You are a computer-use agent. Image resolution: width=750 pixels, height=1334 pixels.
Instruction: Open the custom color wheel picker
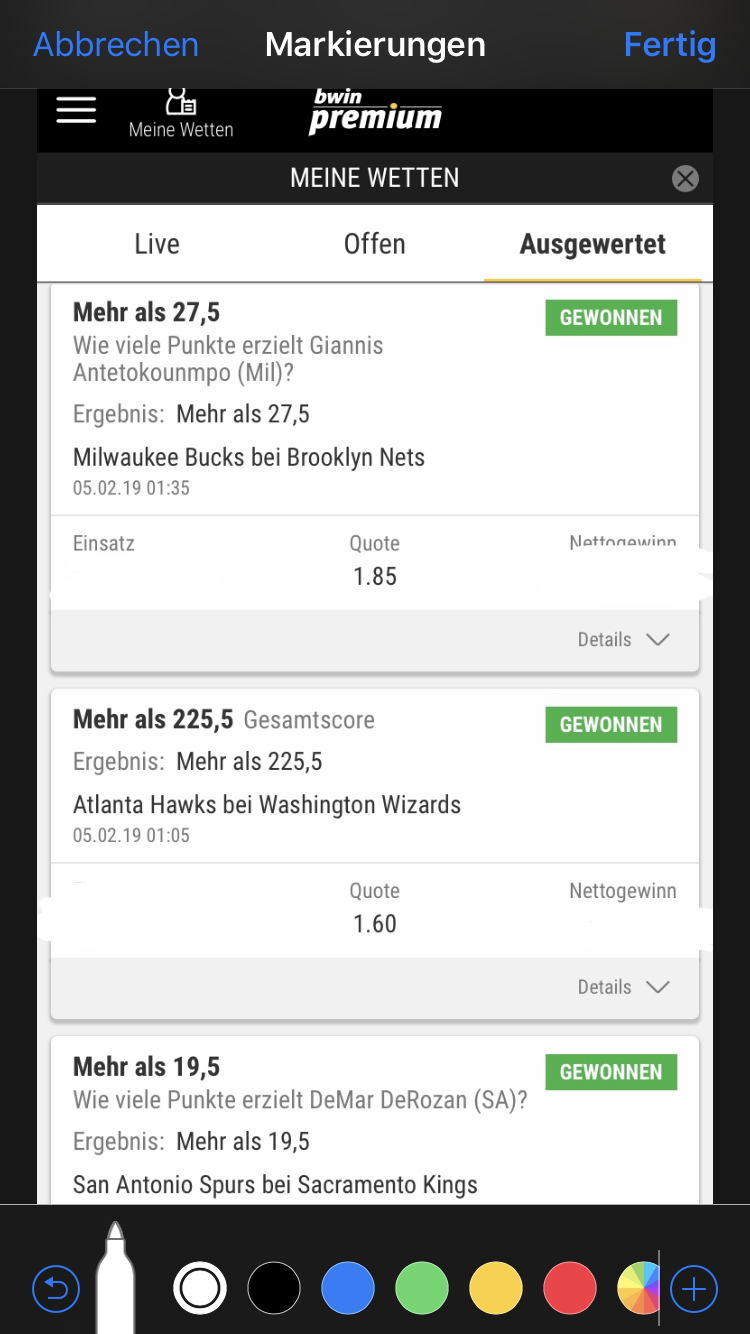pyautogui.click(x=638, y=1288)
